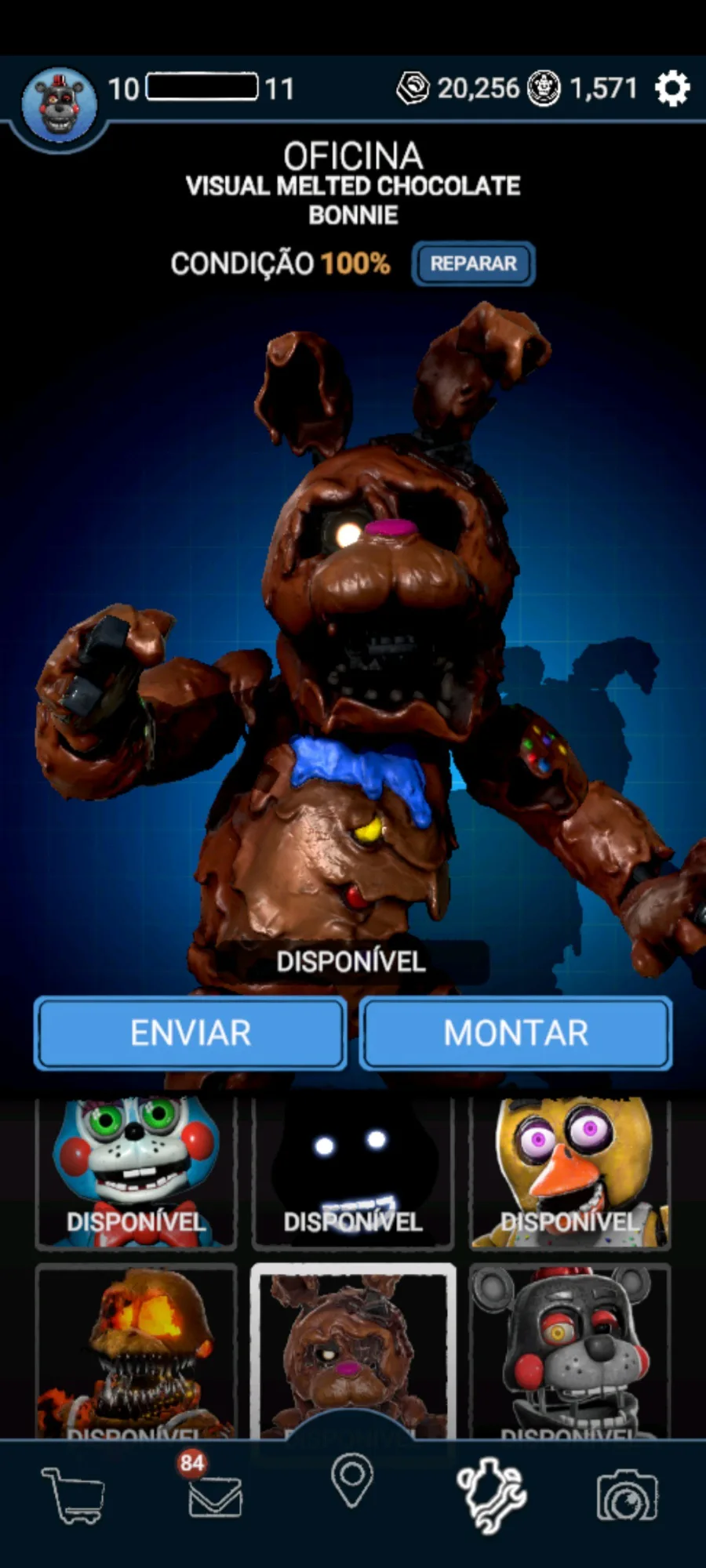Open the shop cart tab
706x1568 pixels.
tap(72, 1496)
